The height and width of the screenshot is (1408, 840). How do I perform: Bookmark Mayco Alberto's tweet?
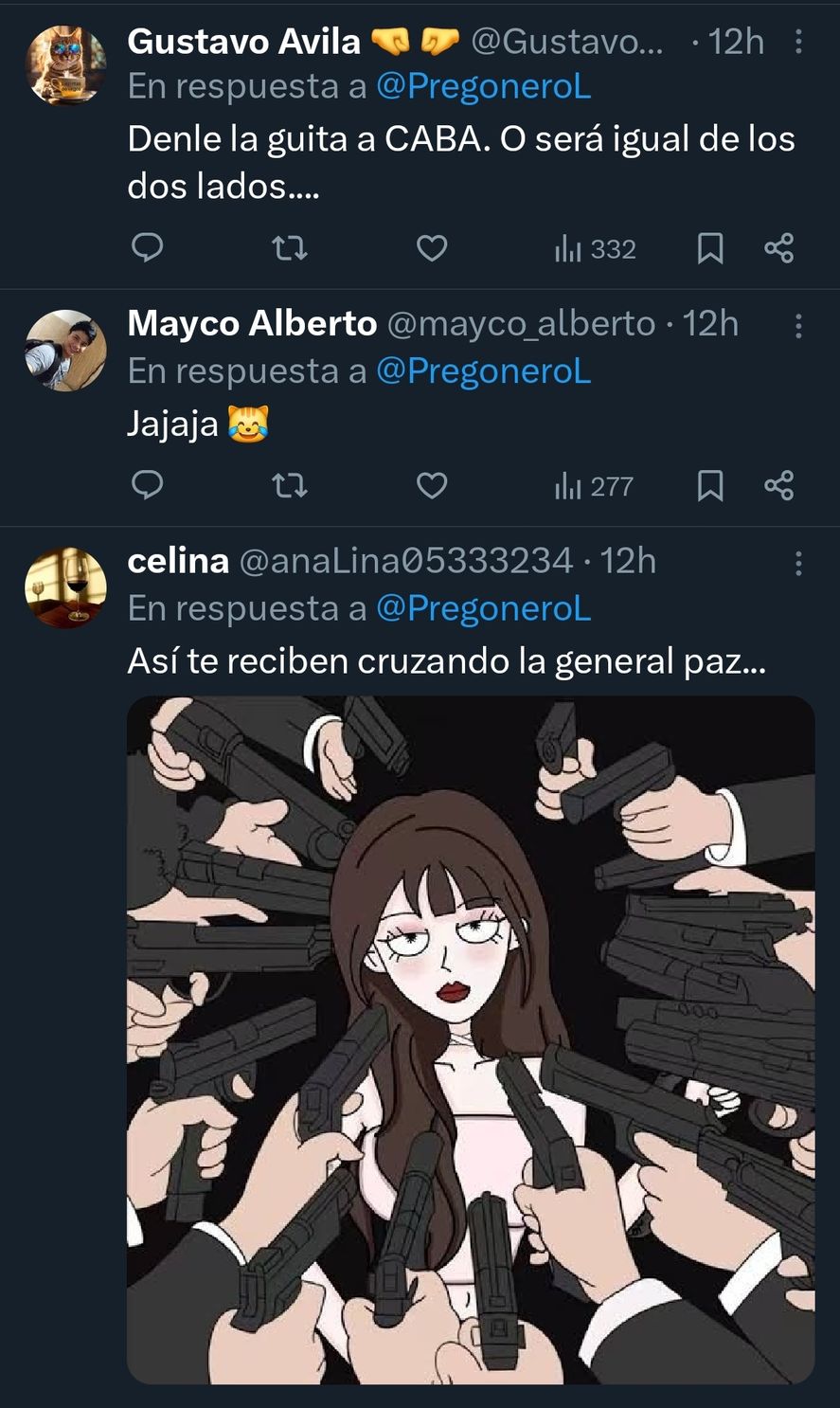(710, 485)
